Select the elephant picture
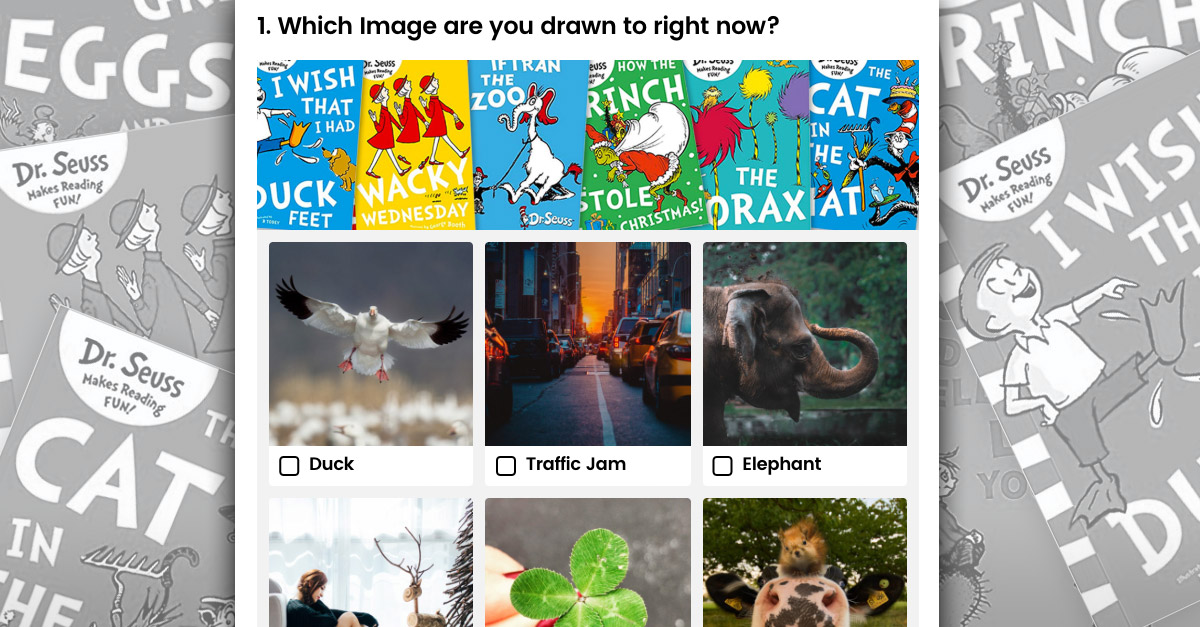Image resolution: width=1200 pixels, height=627 pixels. click(x=805, y=343)
